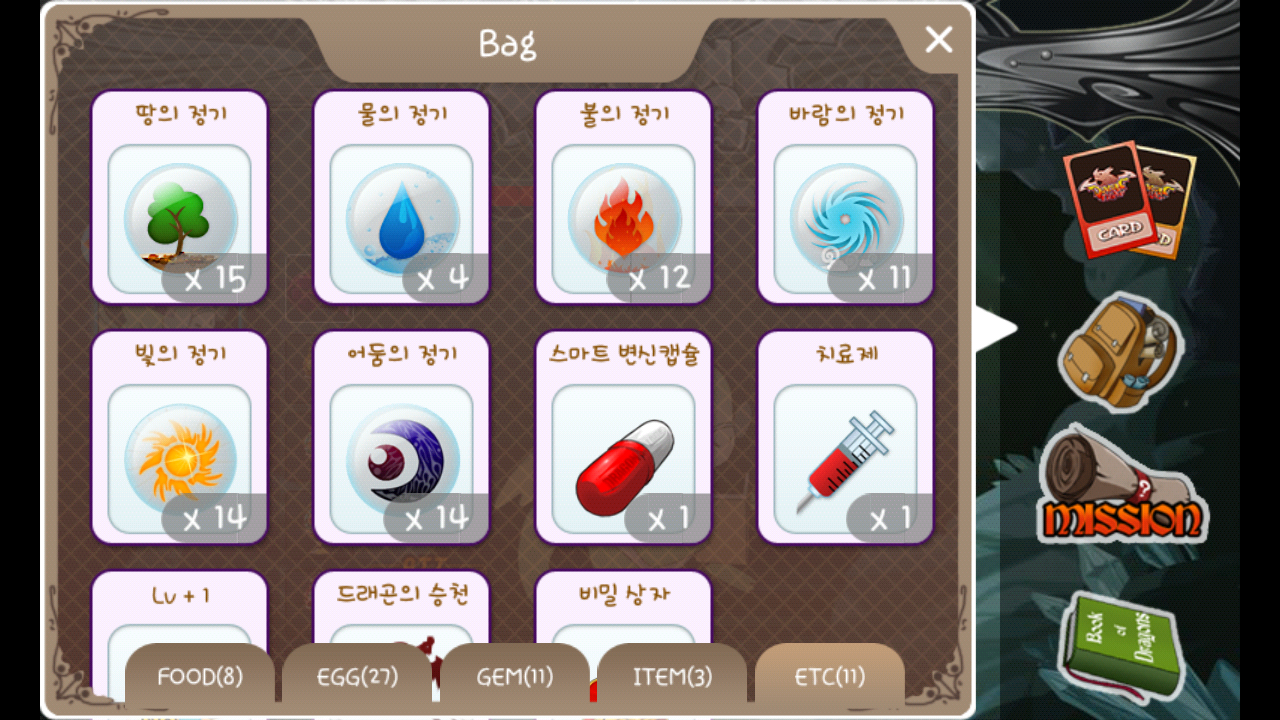Image resolution: width=1280 pixels, height=720 pixels.
Task: Select the 불의 정기 item card
Action: click(x=624, y=198)
